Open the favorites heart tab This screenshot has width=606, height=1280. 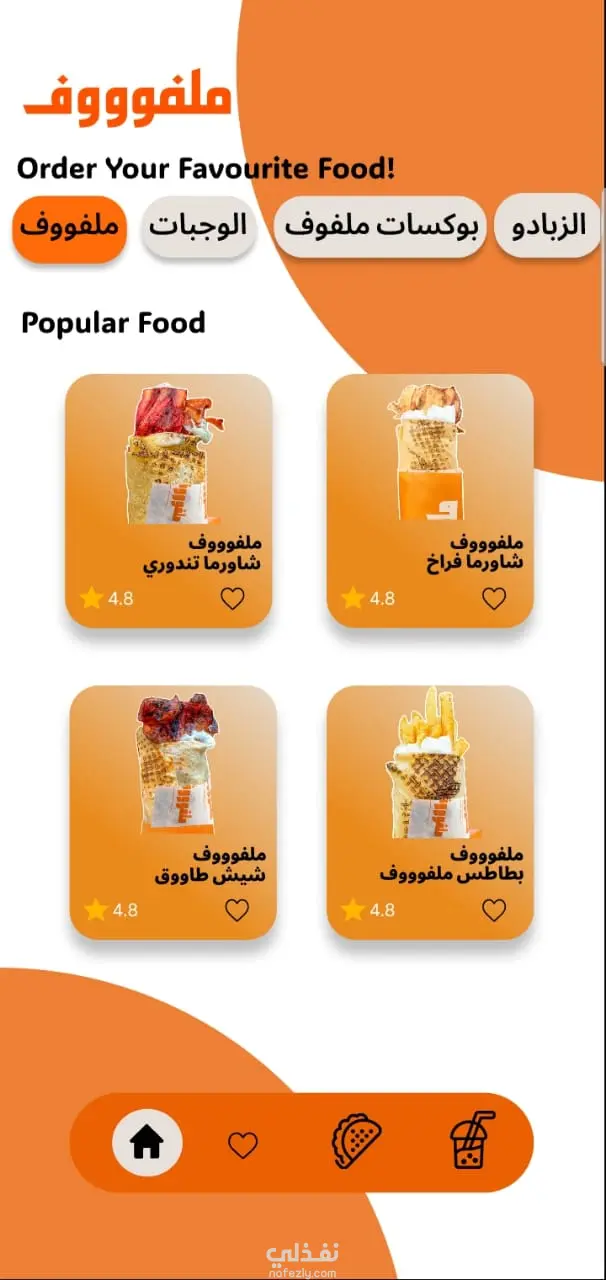[243, 1144]
